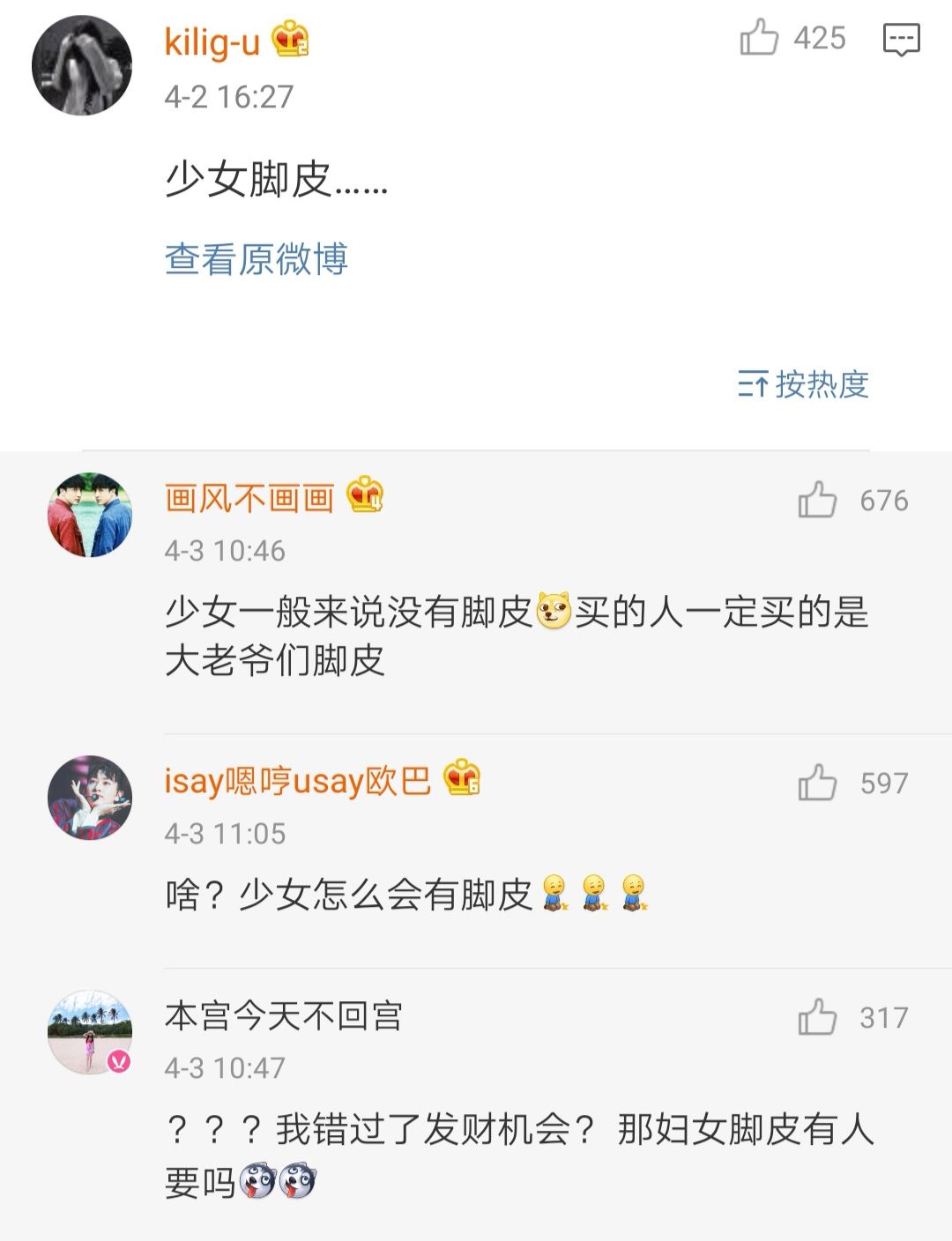Image resolution: width=952 pixels, height=1241 pixels.
Task: Like kilig-u's comment
Action: click(x=759, y=39)
